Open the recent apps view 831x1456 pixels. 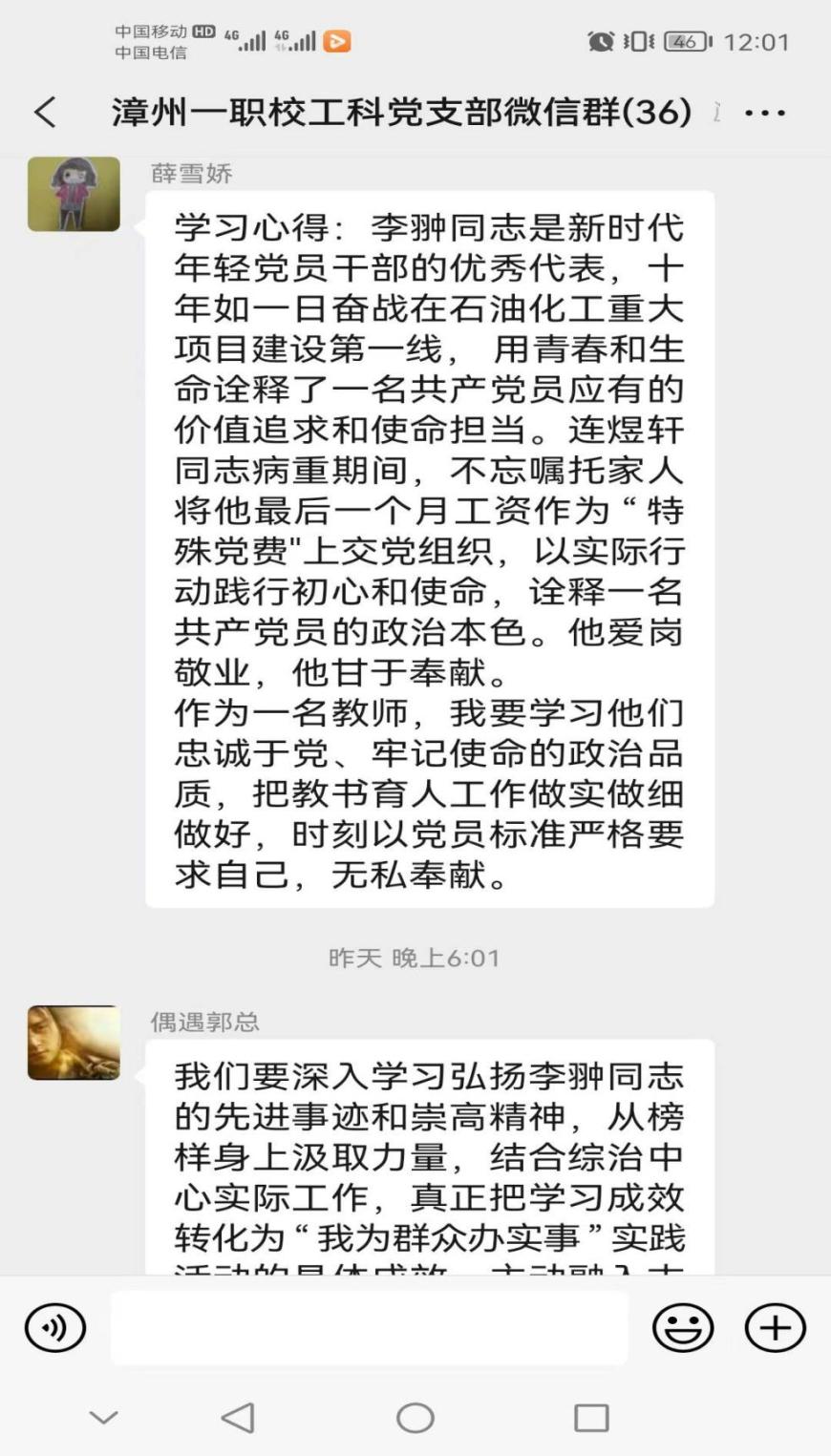coord(591,1418)
